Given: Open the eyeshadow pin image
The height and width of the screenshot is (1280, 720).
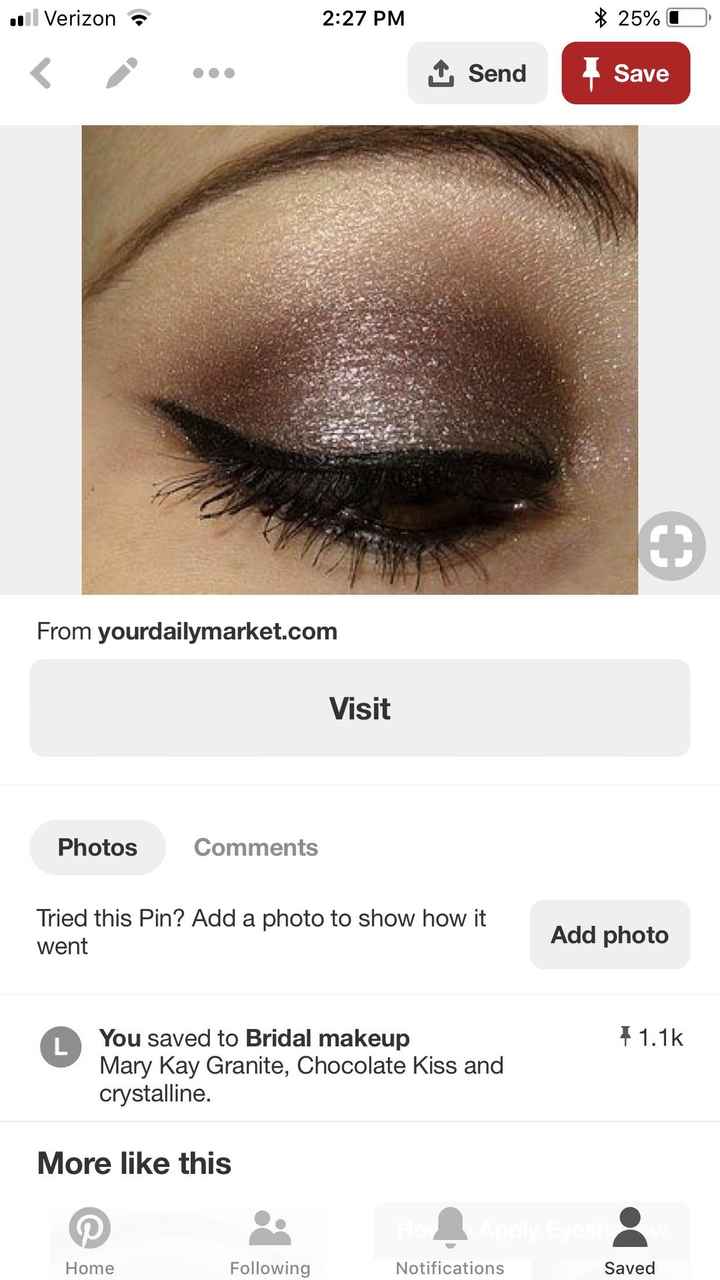Looking at the screenshot, I should tap(360, 360).
